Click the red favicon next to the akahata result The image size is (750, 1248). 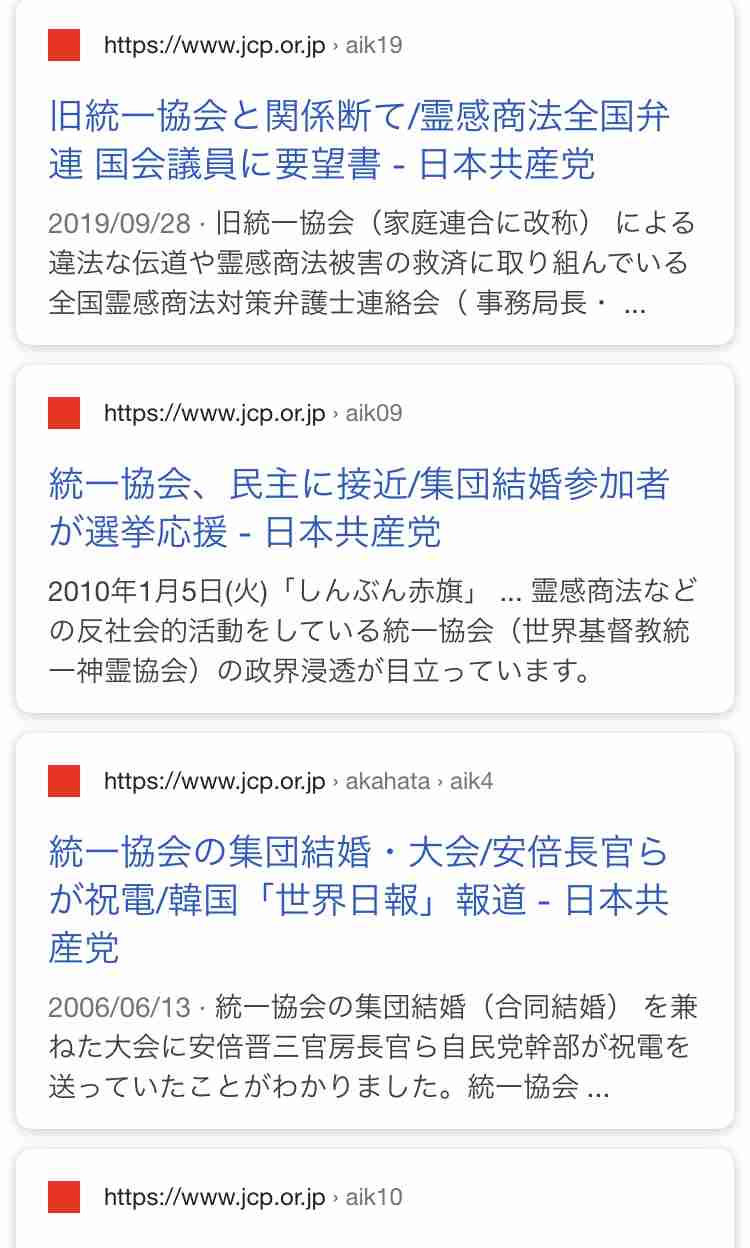click(x=63, y=781)
